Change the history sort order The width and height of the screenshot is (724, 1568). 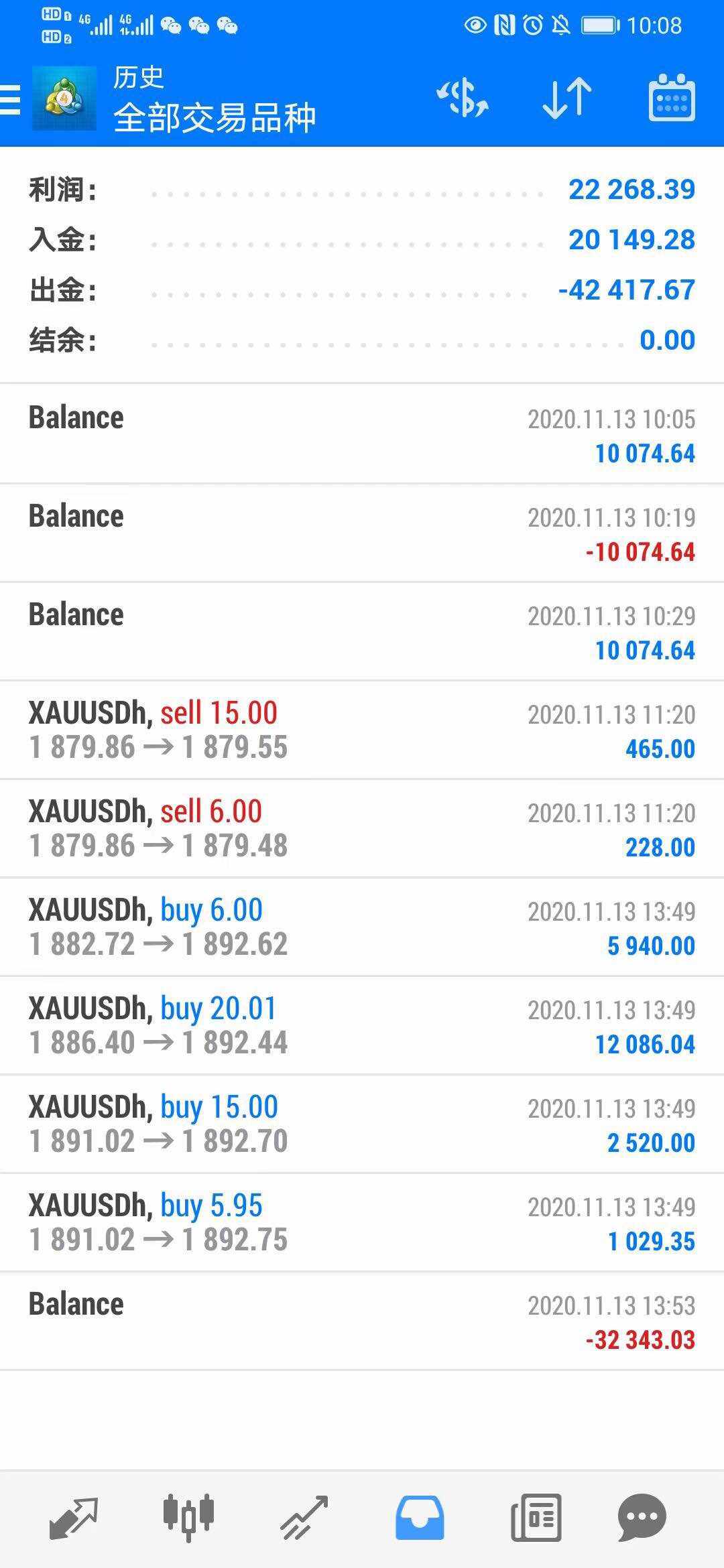567,99
